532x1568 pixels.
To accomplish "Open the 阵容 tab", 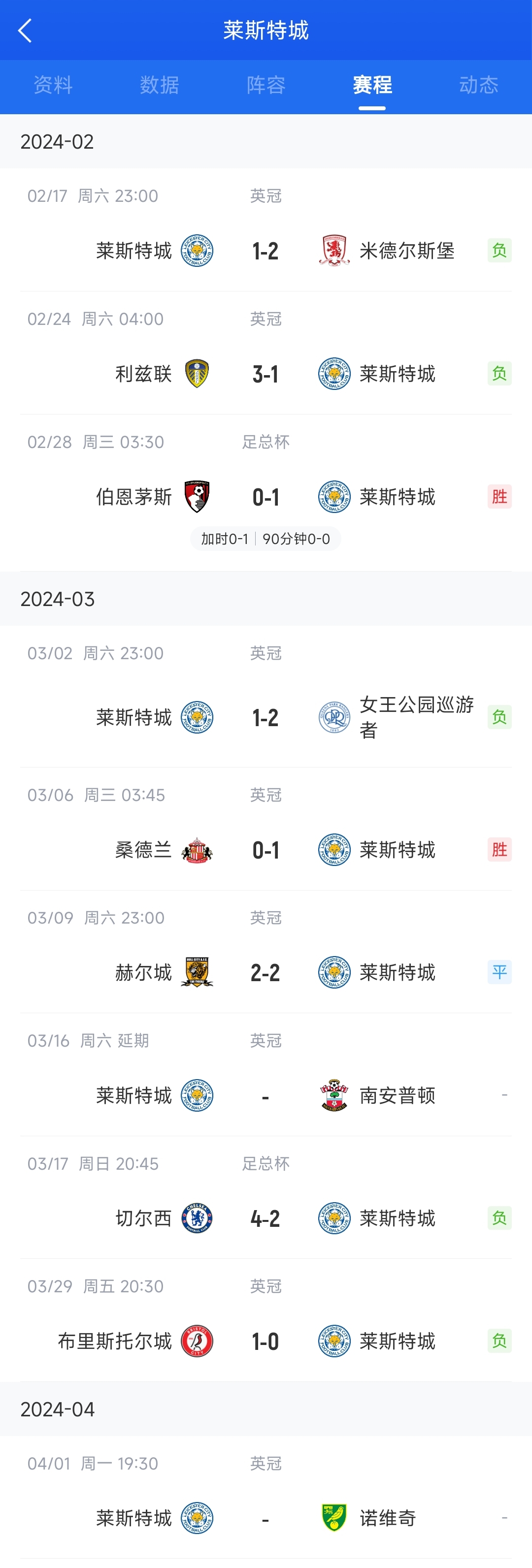I will click(x=266, y=85).
